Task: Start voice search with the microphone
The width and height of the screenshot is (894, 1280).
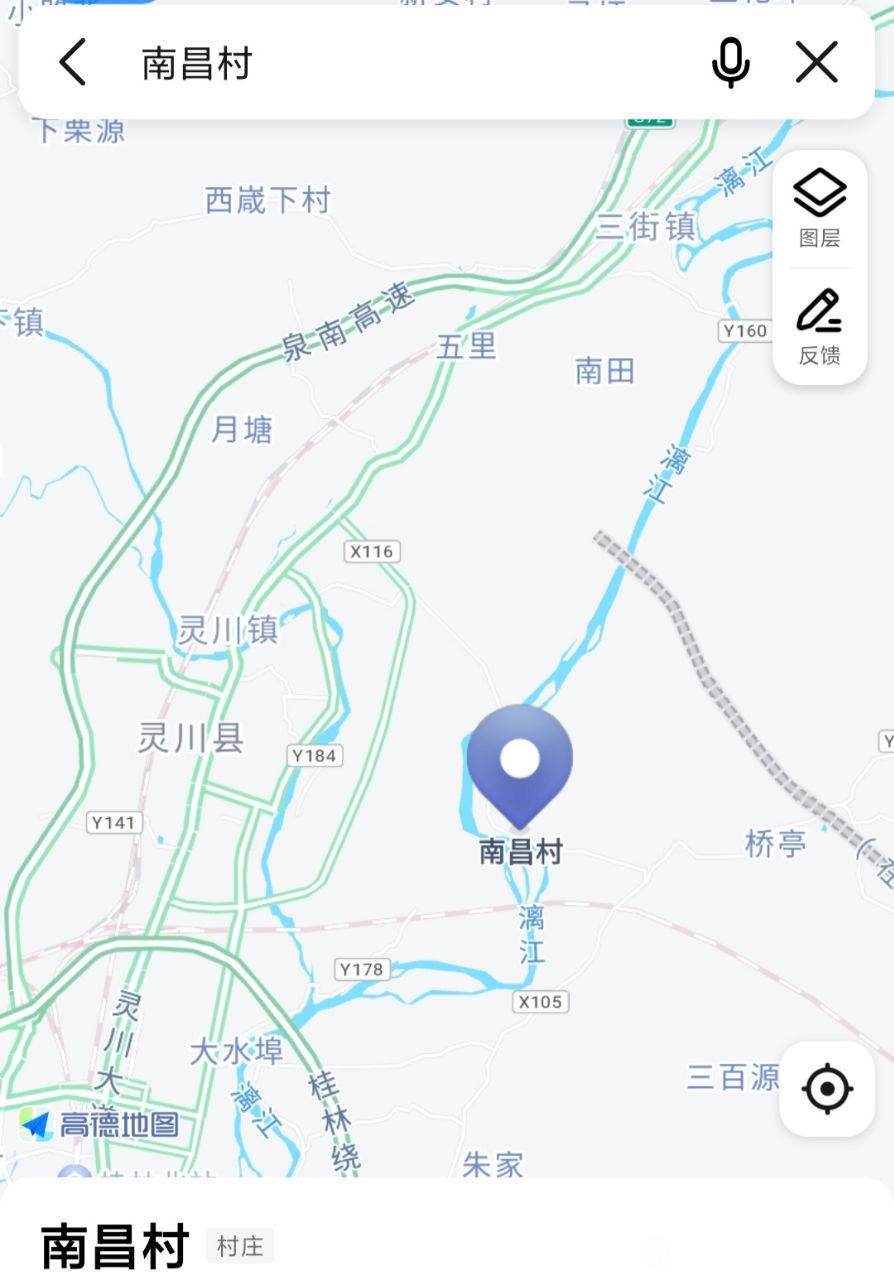Action: (730, 63)
